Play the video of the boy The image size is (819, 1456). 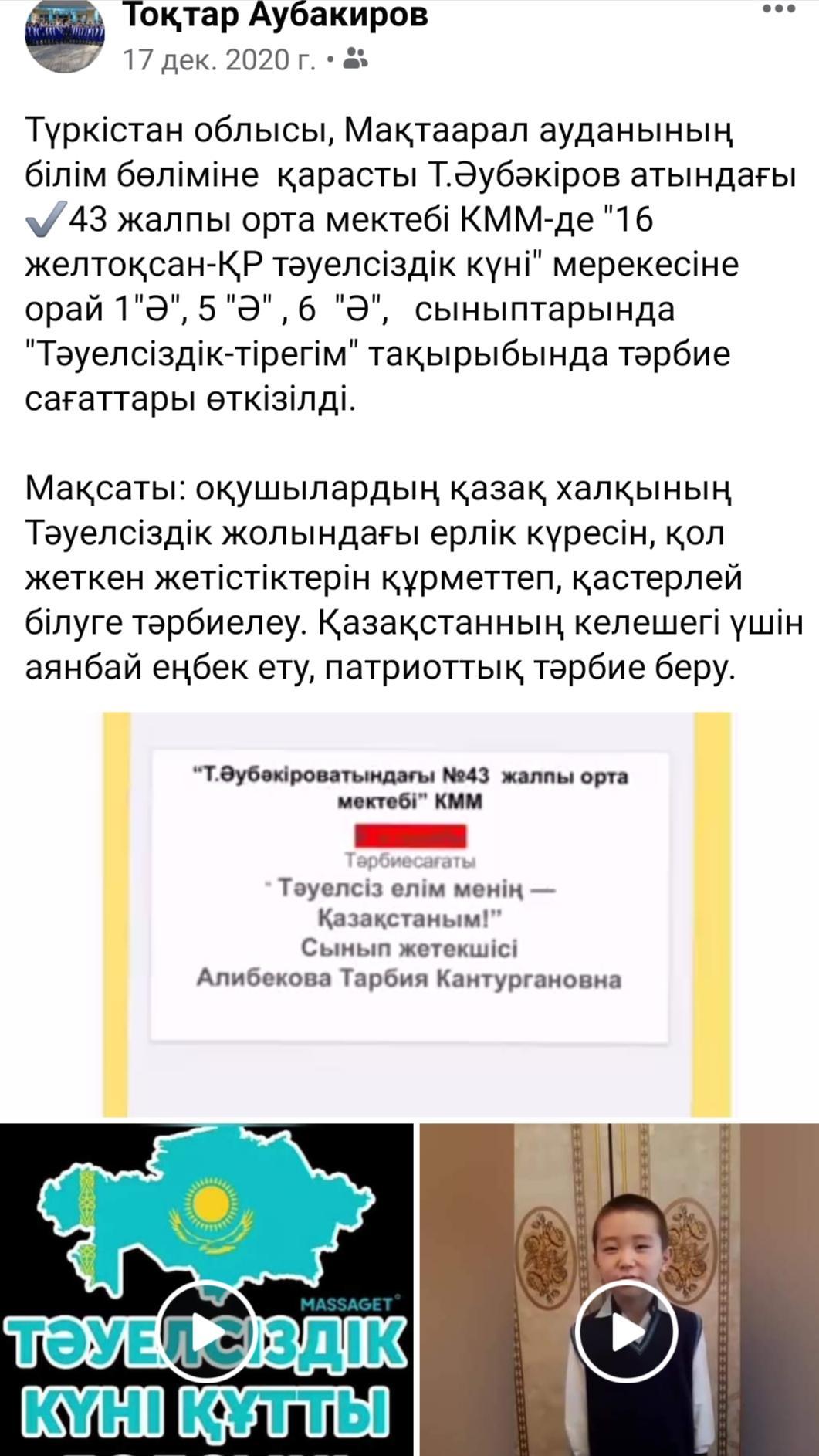[627, 1332]
